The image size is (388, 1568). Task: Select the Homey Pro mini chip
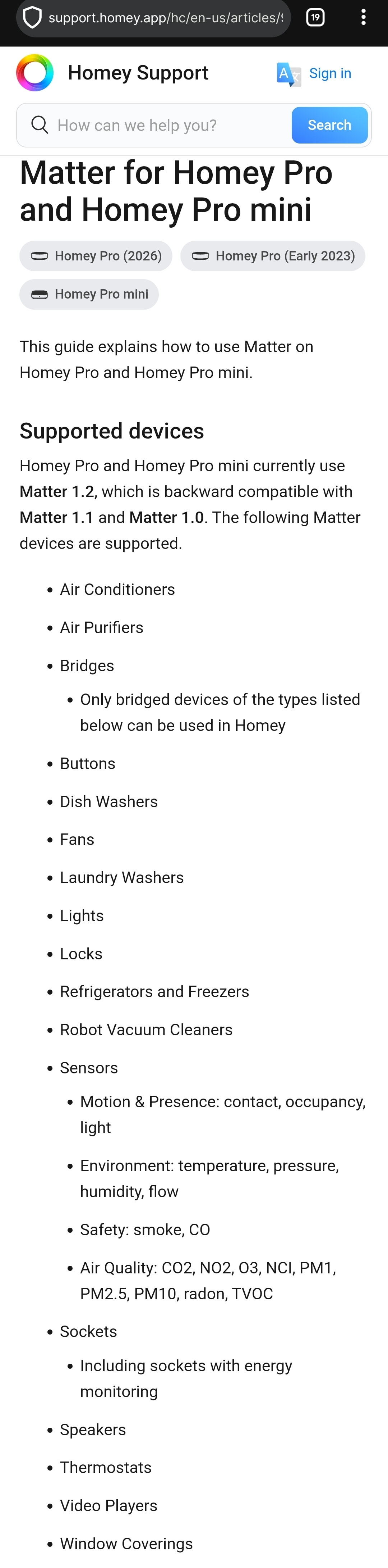[x=89, y=294]
